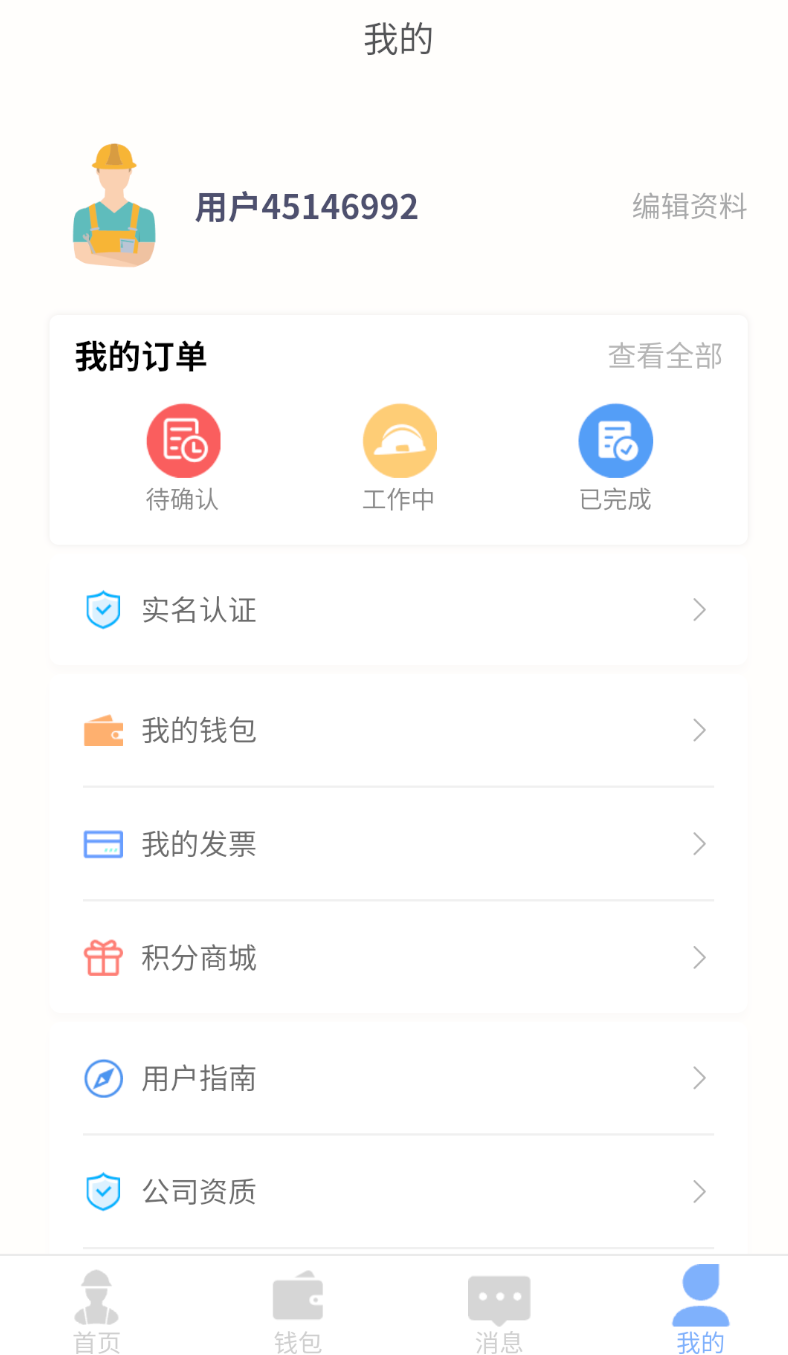Click the 用户指南 compass icon
Viewport: 788px width, 1355px height.
pyautogui.click(x=103, y=1078)
